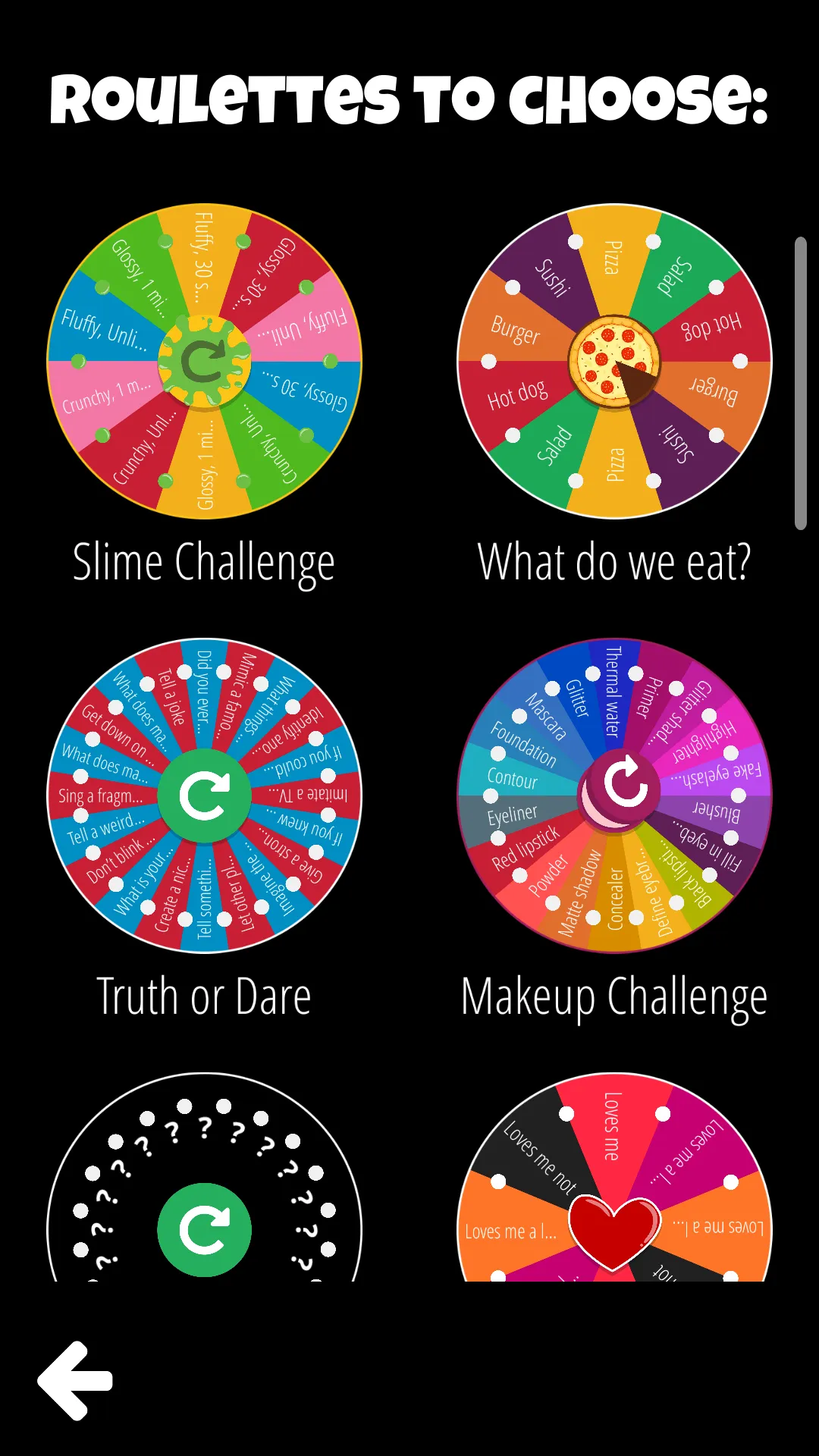This screenshot has height=1456, width=819.
Task: Open the Makeup Challenge wheel
Action: point(614,795)
